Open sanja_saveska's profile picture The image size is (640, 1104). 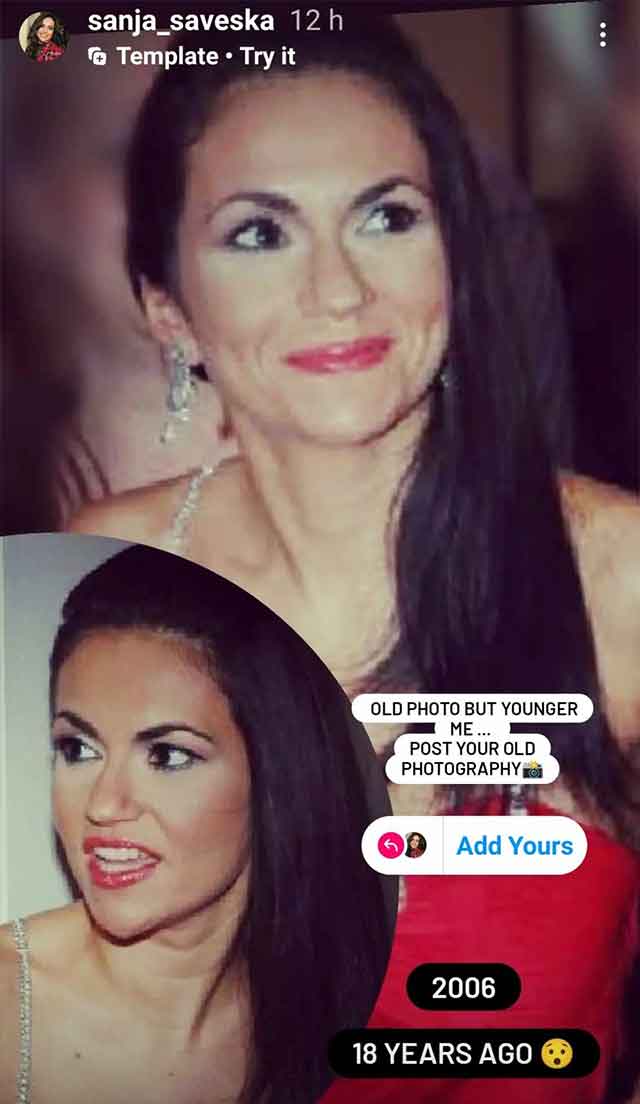coord(43,37)
